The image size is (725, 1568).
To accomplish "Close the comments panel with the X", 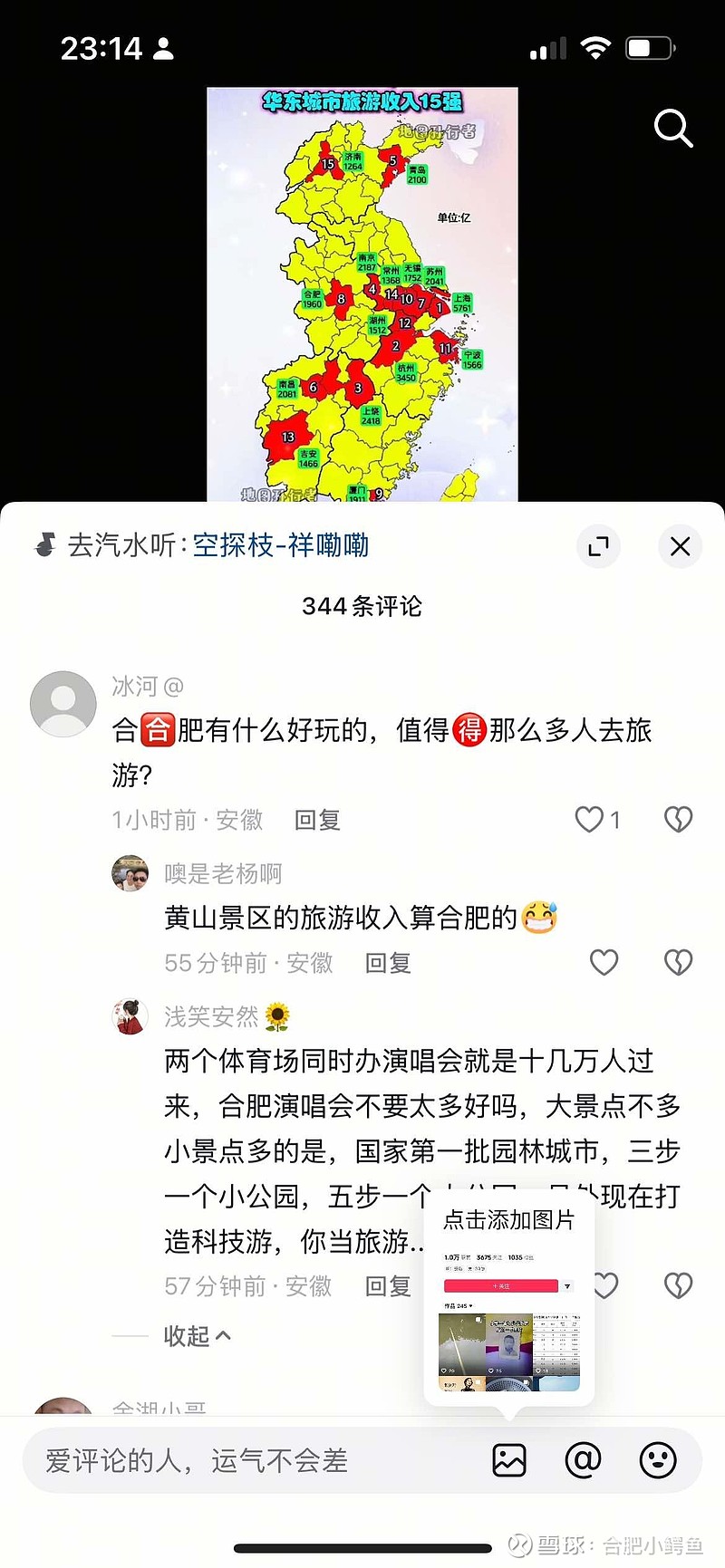I will click(x=681, y=546).
